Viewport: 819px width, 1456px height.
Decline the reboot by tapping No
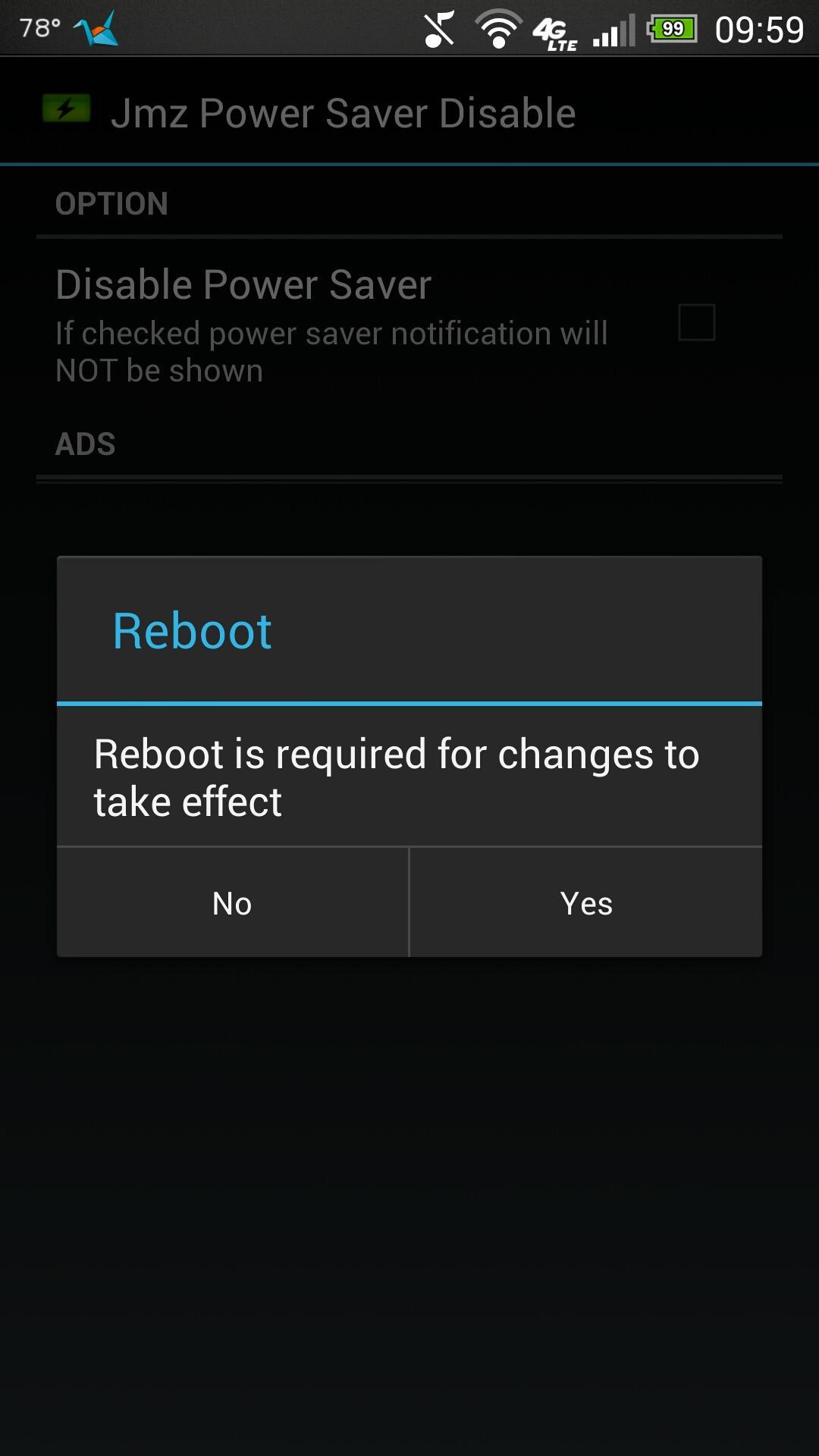tap(232, 902)
